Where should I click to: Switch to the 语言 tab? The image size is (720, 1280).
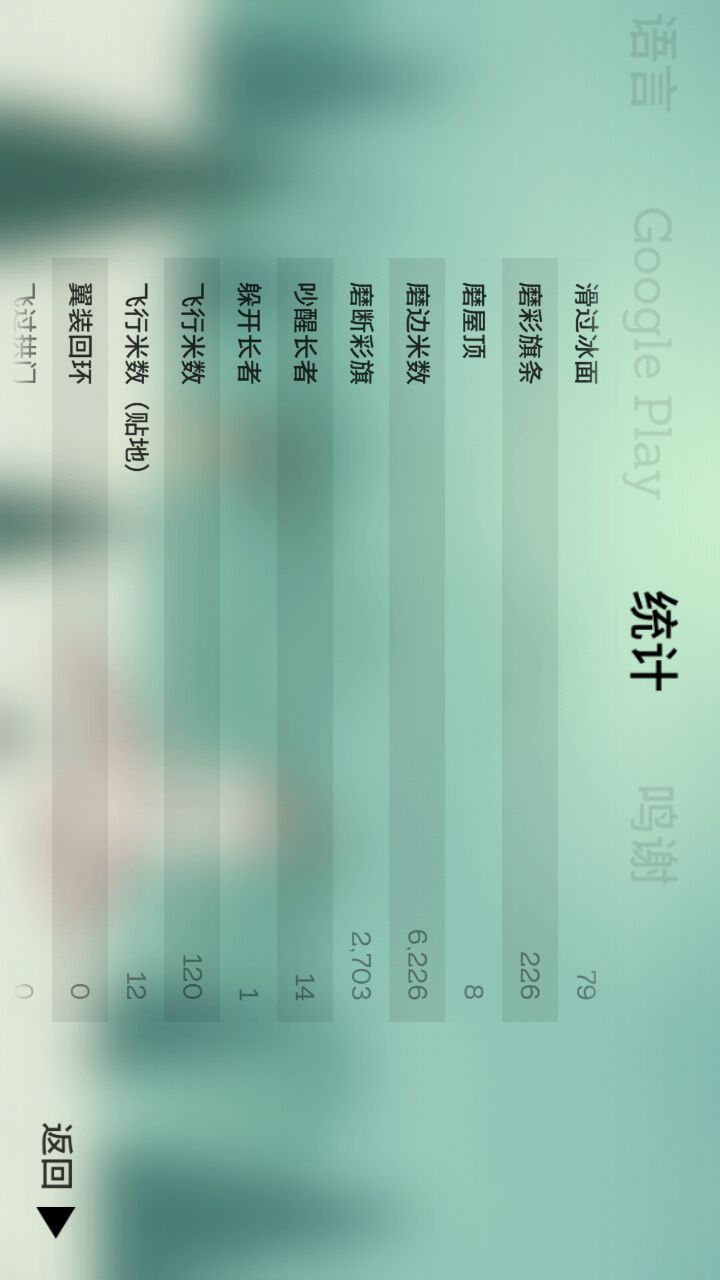(x=653, y=60)
